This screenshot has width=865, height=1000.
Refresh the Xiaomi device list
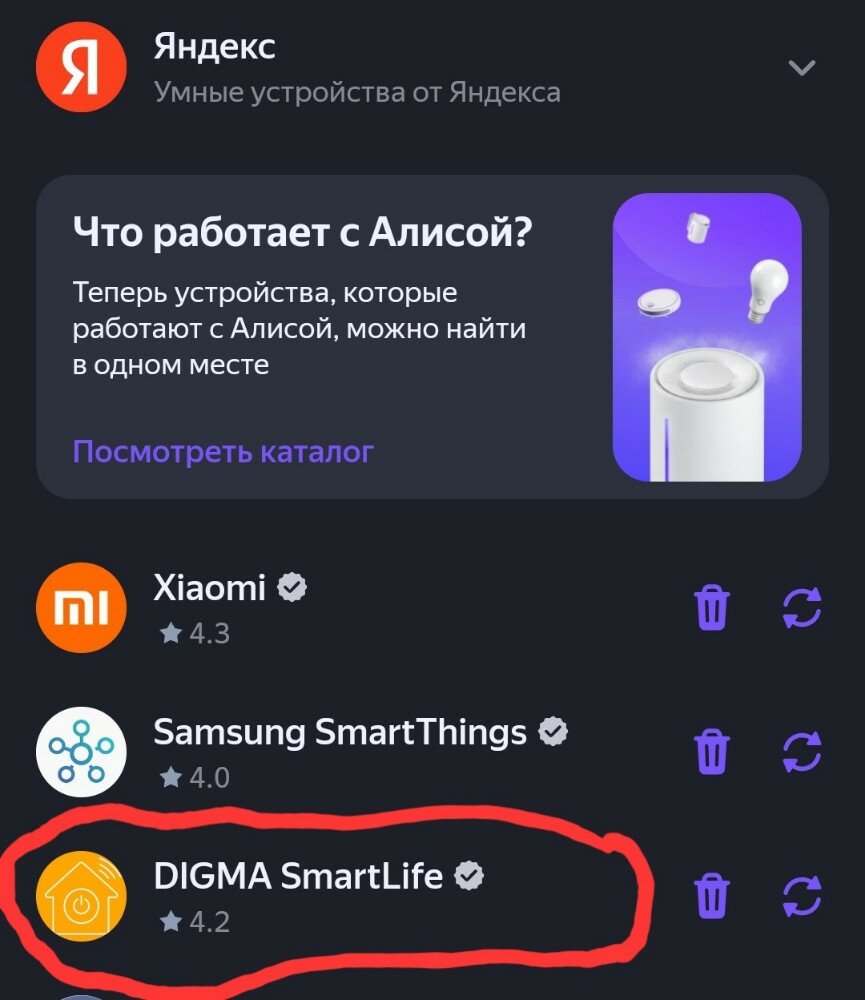pos(801,607)
